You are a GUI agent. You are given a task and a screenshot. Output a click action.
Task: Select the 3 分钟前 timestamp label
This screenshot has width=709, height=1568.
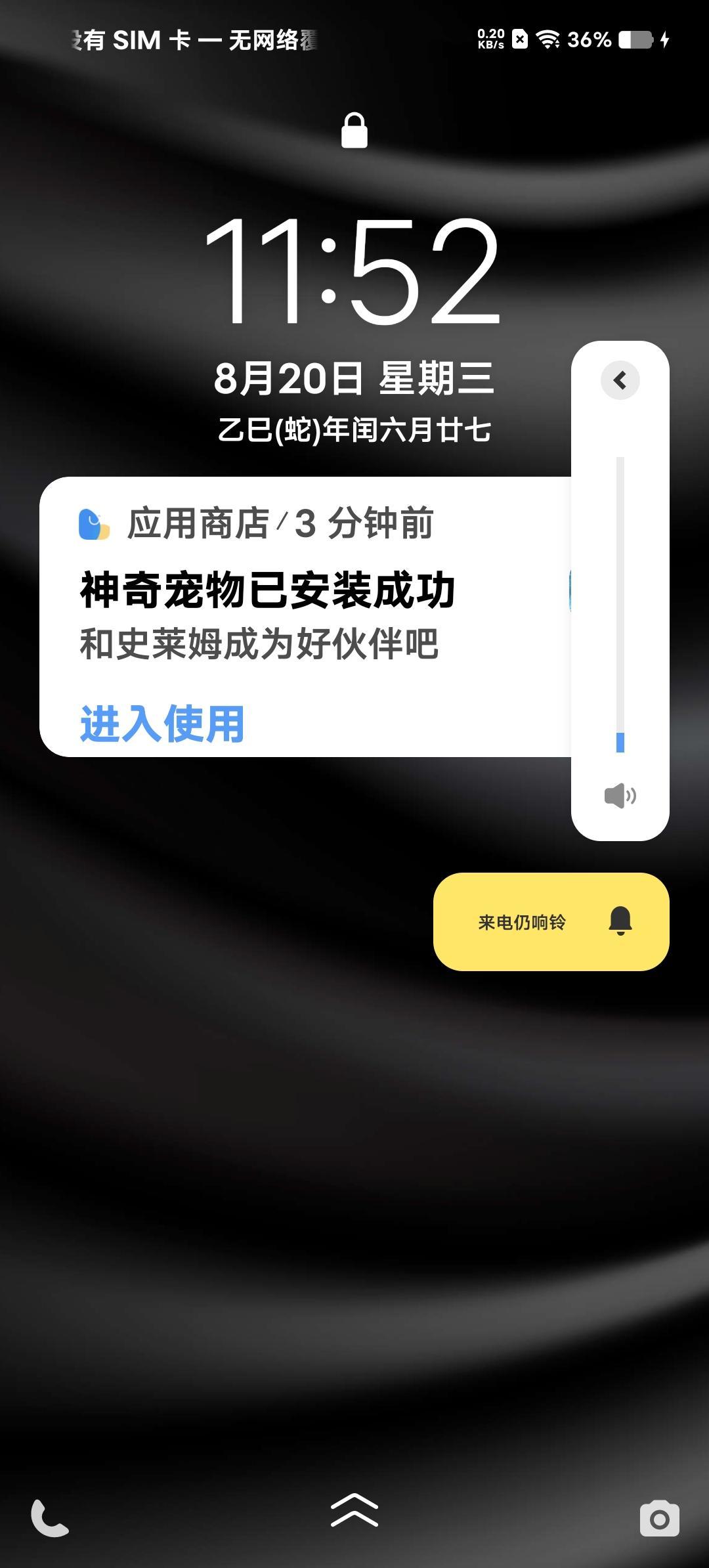pyautogui.click(x=364, y=523)
